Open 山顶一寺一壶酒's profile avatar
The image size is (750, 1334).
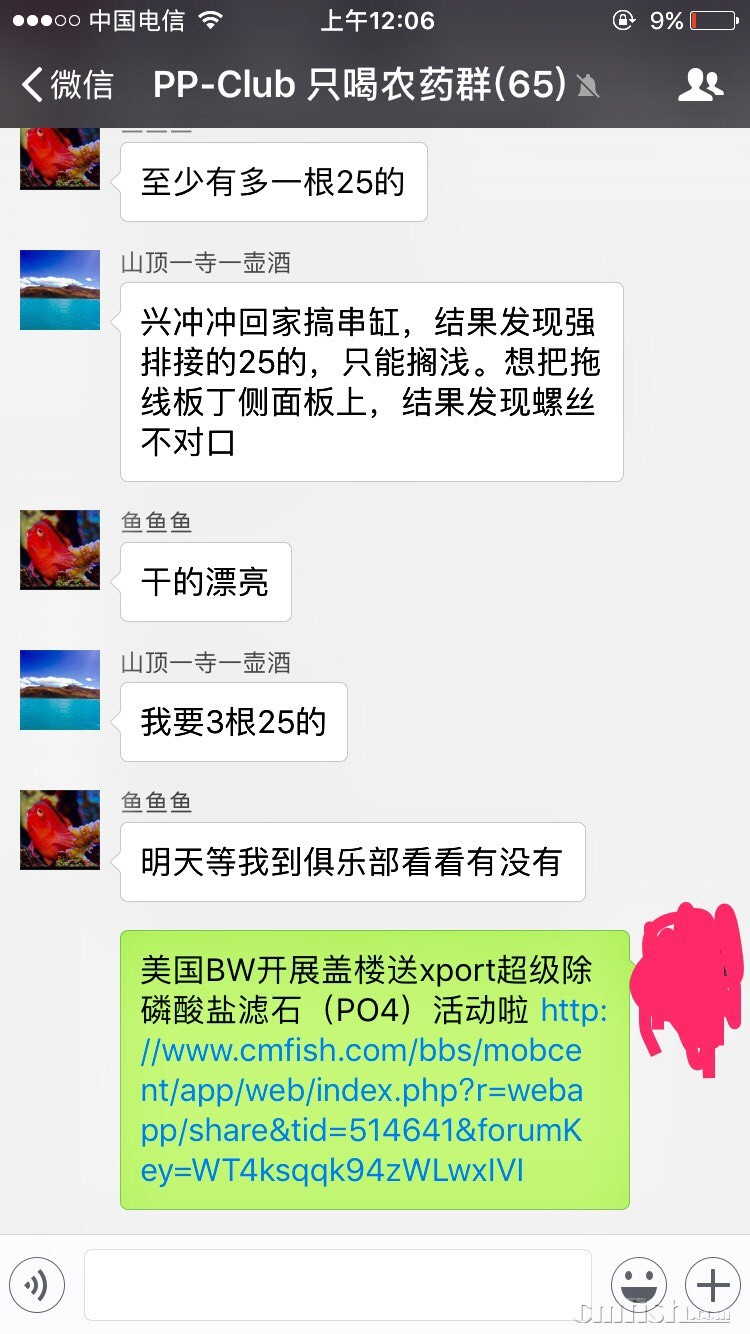pyautogui.click(x=59, y=290)
